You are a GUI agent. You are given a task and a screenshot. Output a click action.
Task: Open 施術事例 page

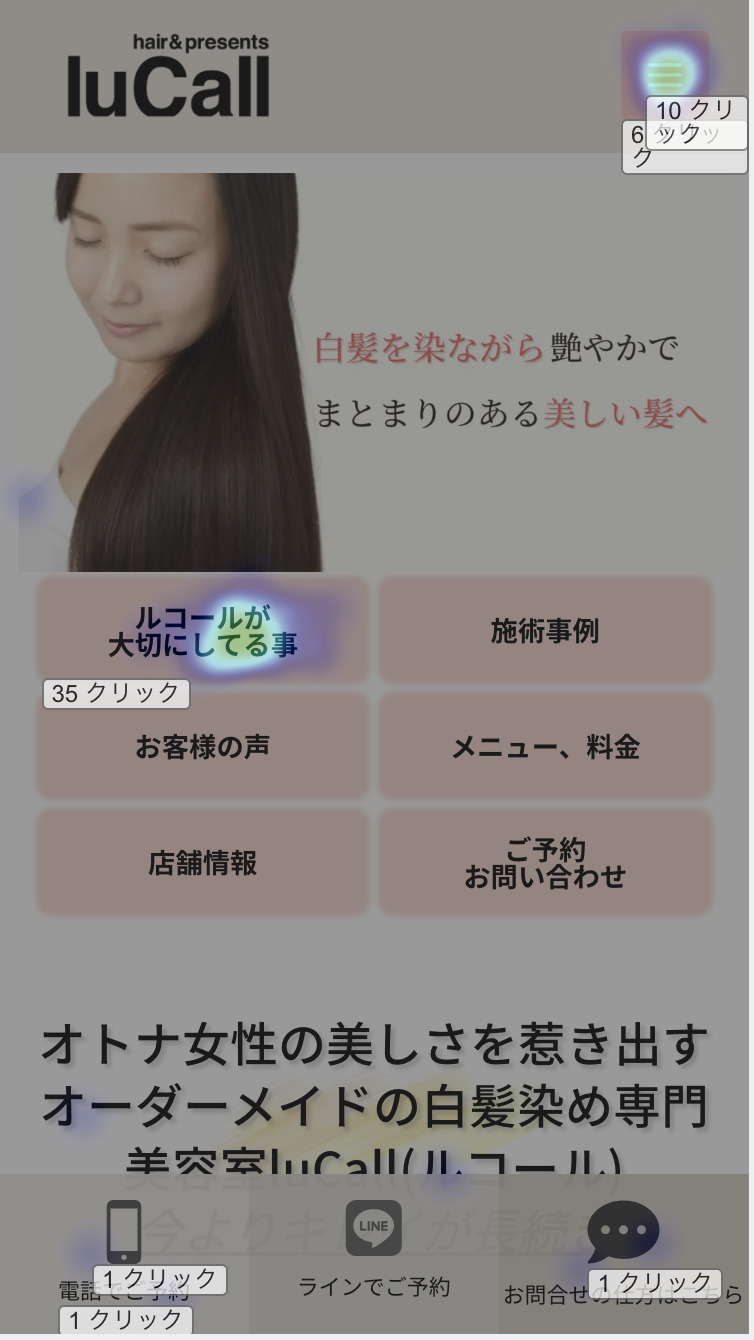coord(545,631)
